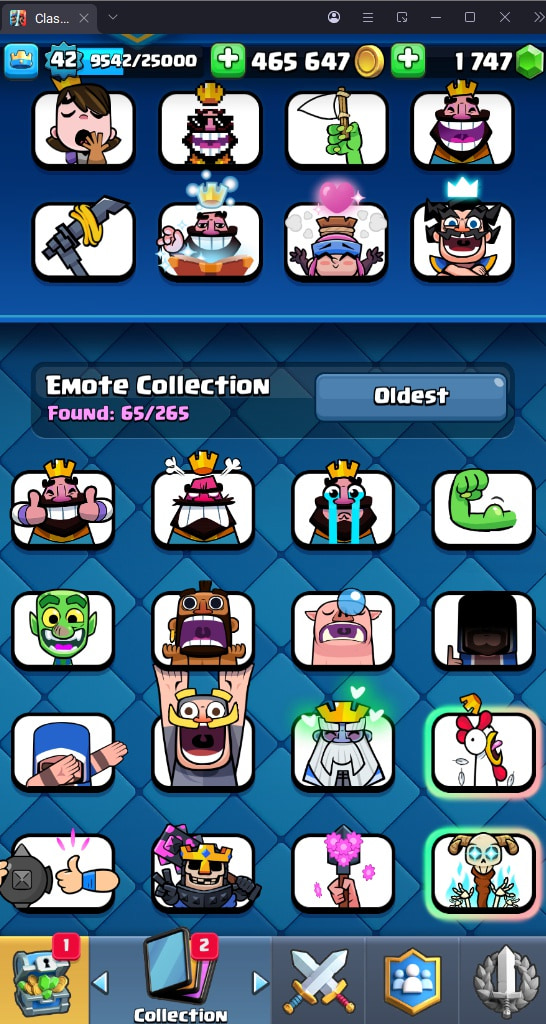Choose the laughing Goblin emote

(63, 630)
